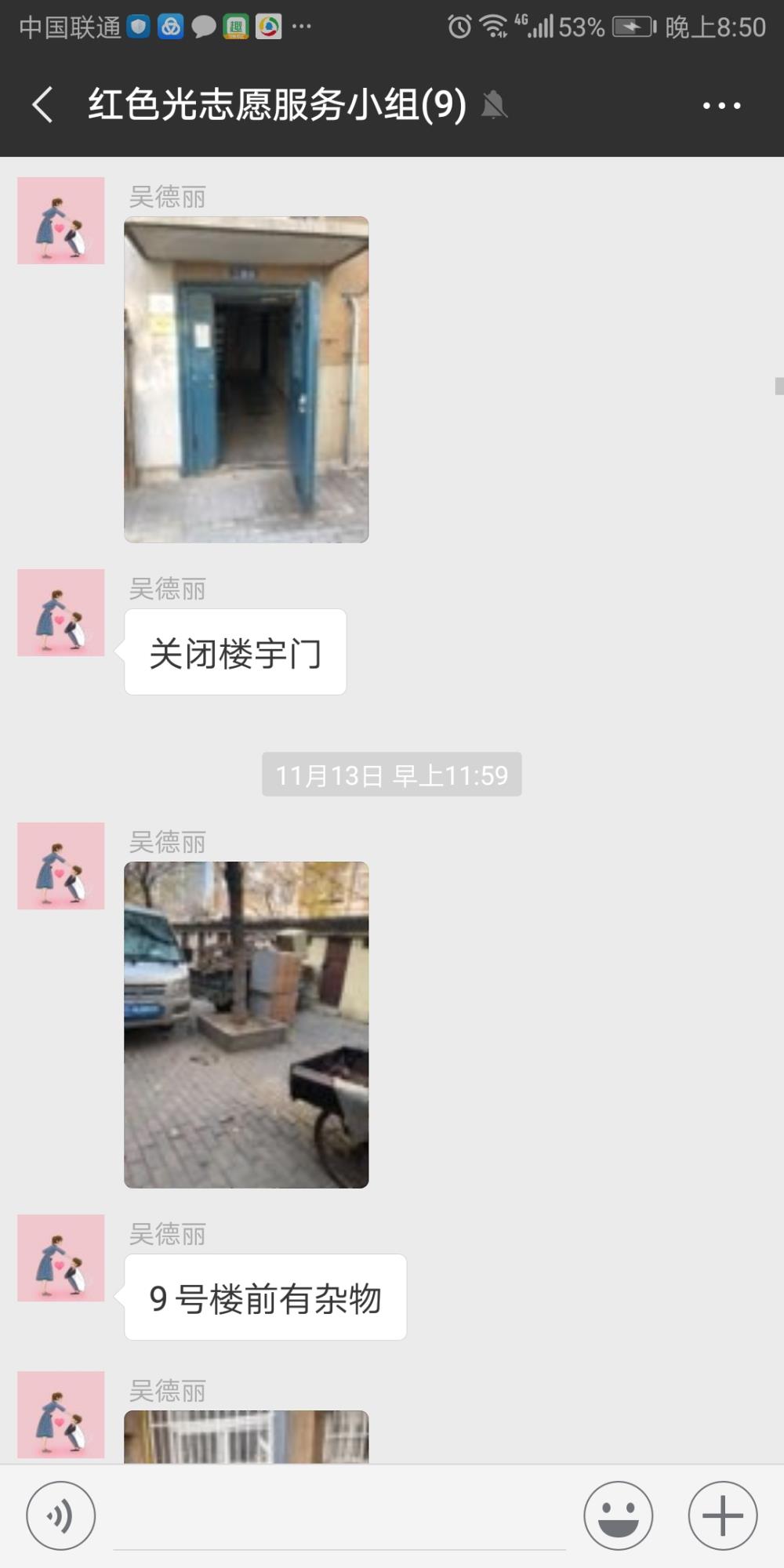Open the plus attachment menu
This screenshot has width=784, height=1568.
click(723, 1515)
